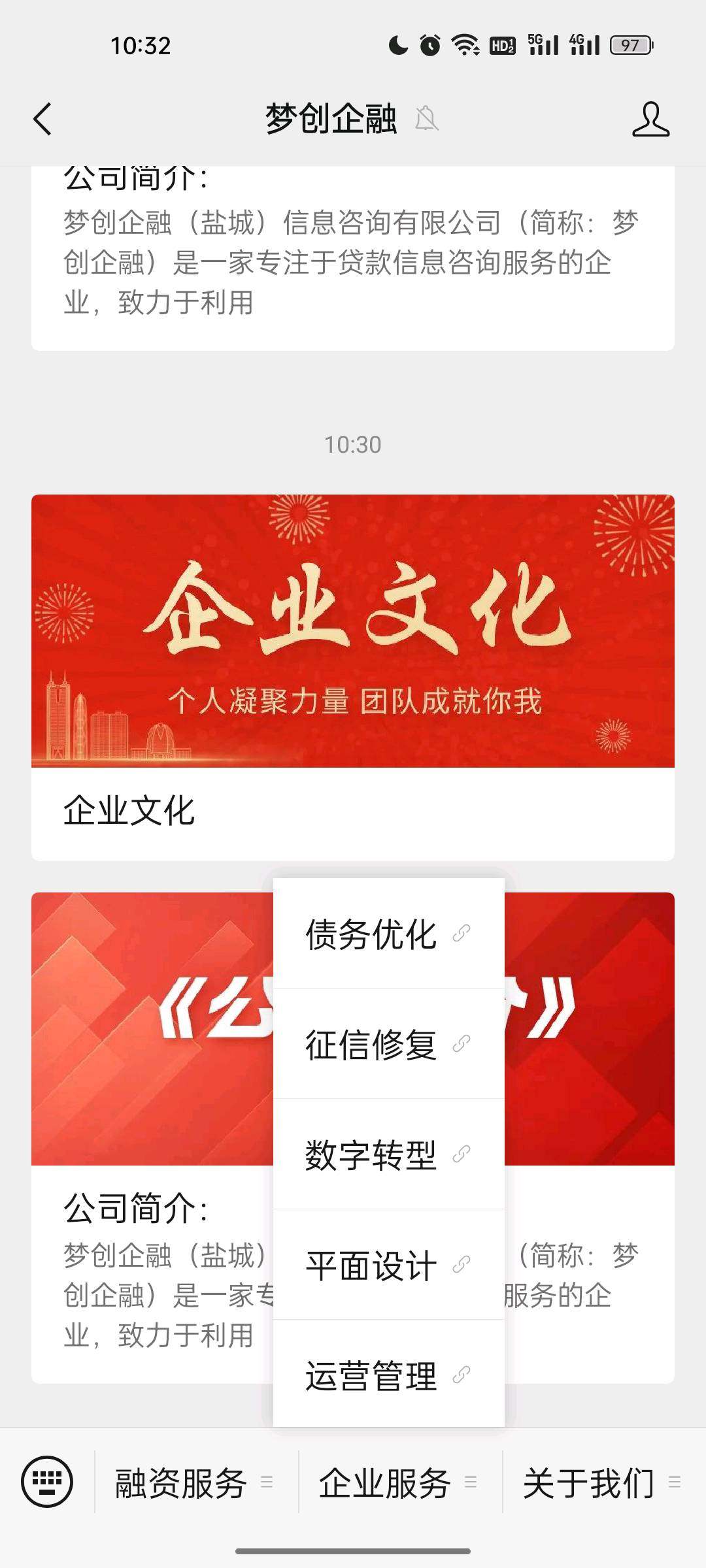Select 征信修复 from the popup menu
The image size is (706, 1568).
click(387, 1044)
